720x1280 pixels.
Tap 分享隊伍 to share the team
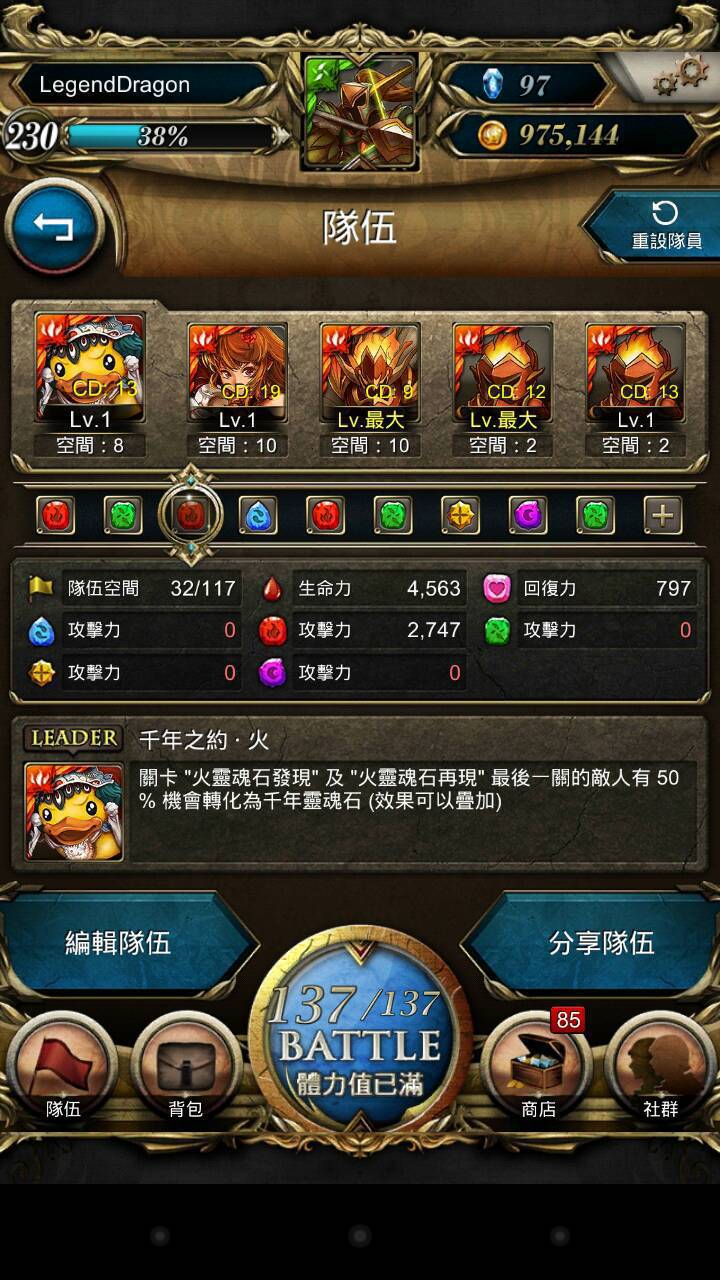[600, 942]
